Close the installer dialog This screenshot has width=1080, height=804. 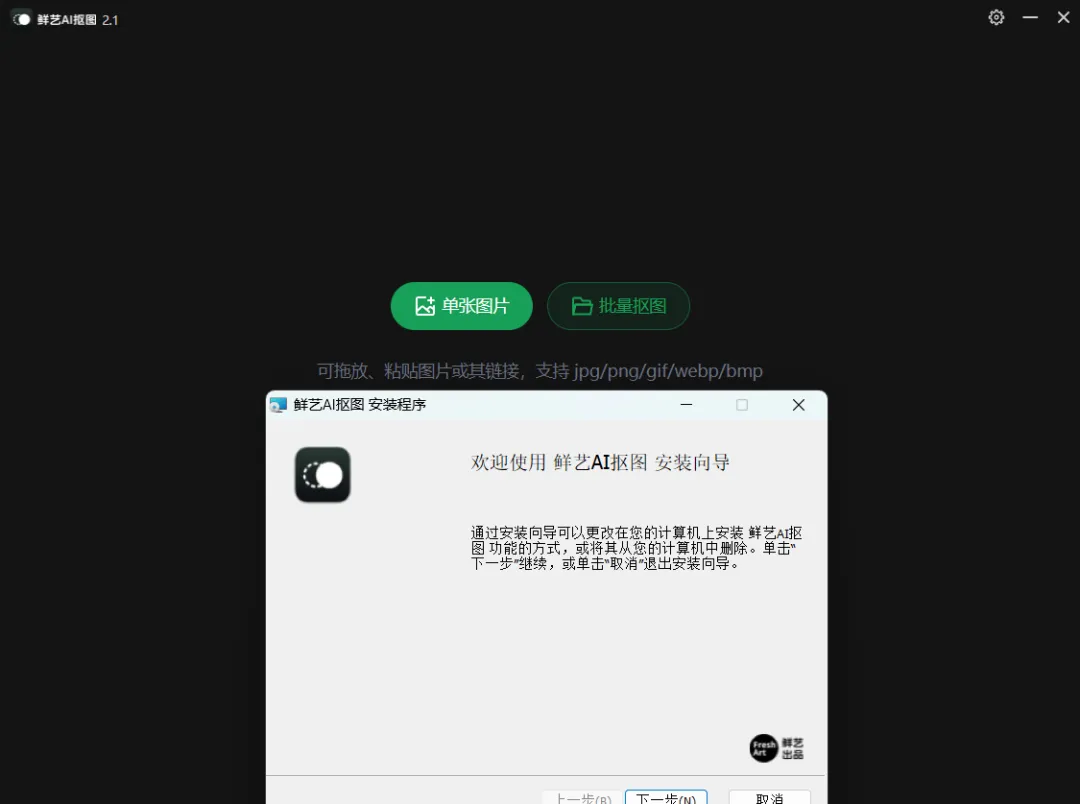tap(798, 405)
